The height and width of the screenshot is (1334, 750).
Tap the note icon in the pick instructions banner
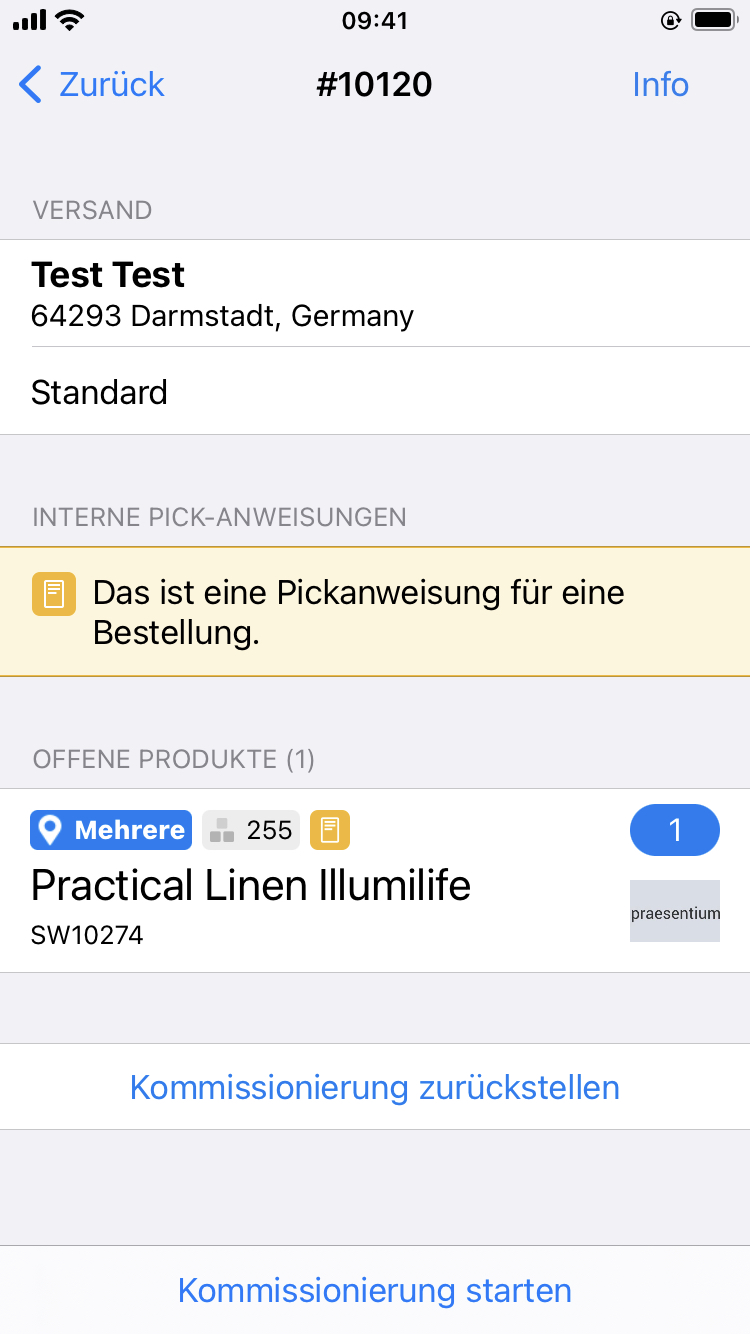pyautogui.click(x=53, y=593)
